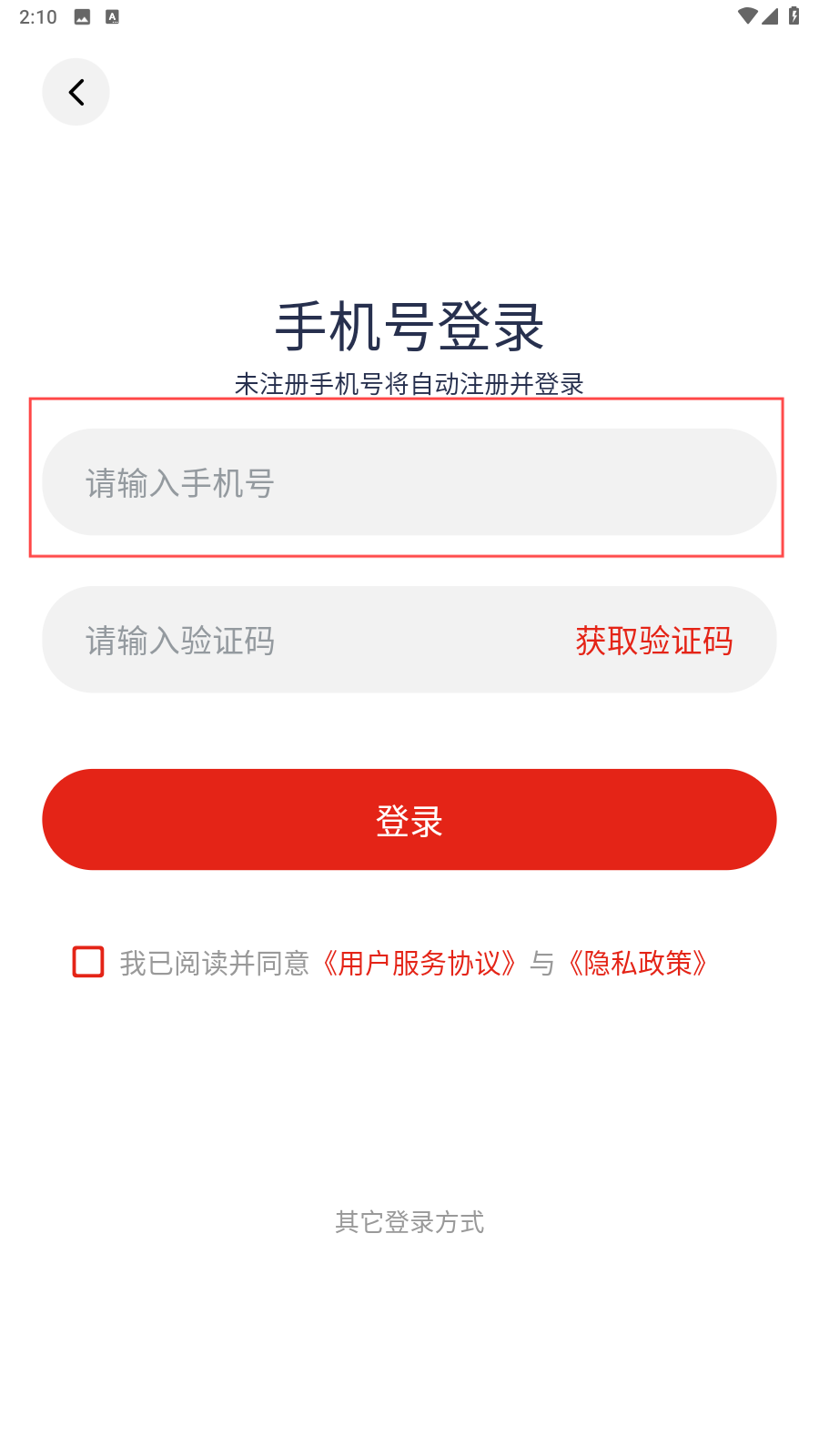Tap the verification code input field

coord(300,640)
